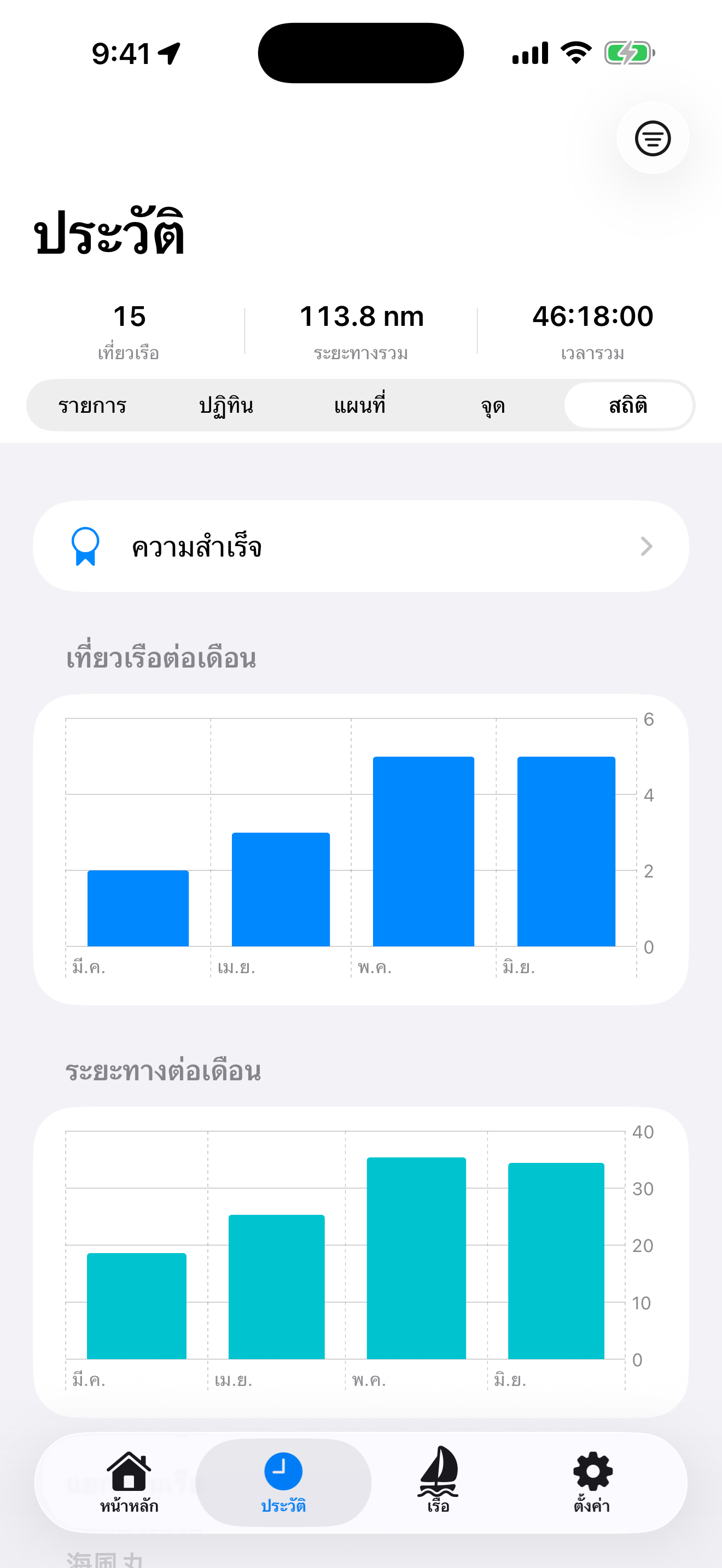Open the ความสำเร็จ achievements row
The width and height of the screenshot is (722, 1568).
(x=361, y=546)
